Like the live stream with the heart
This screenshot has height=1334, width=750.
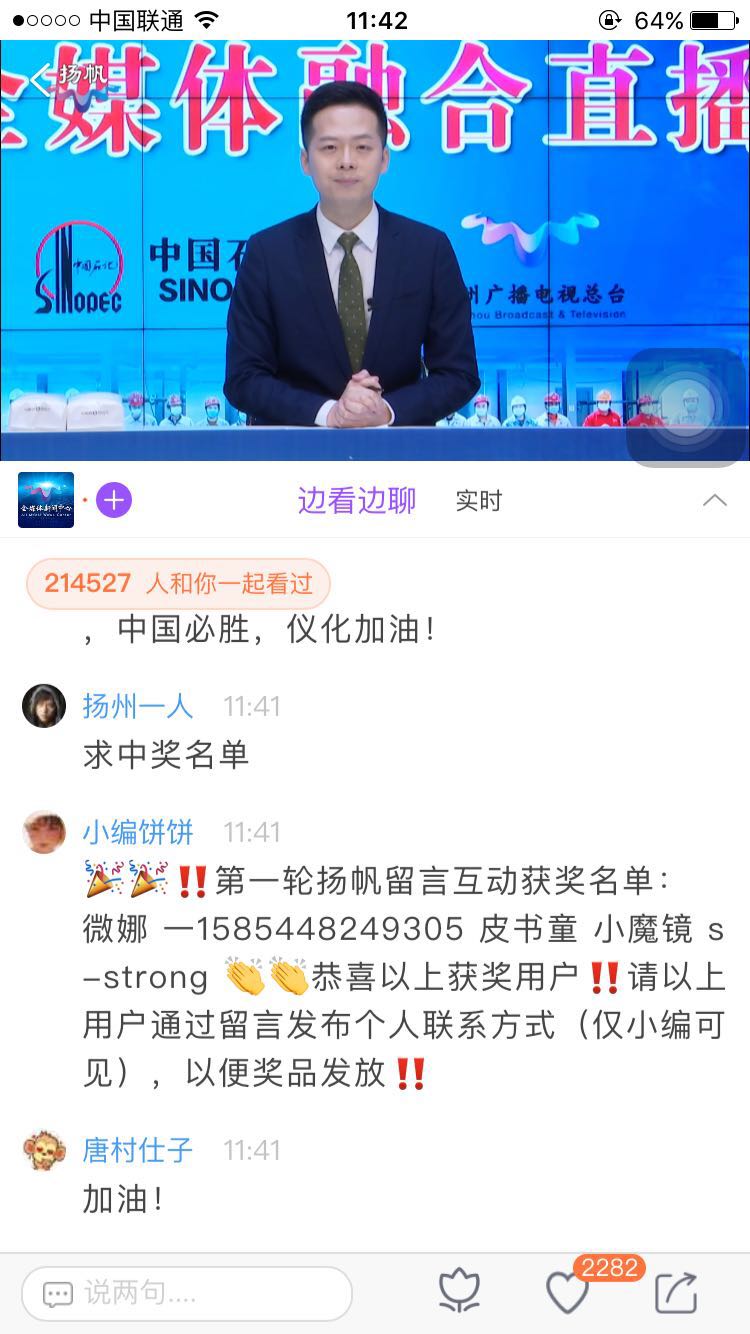[567, 1294]
